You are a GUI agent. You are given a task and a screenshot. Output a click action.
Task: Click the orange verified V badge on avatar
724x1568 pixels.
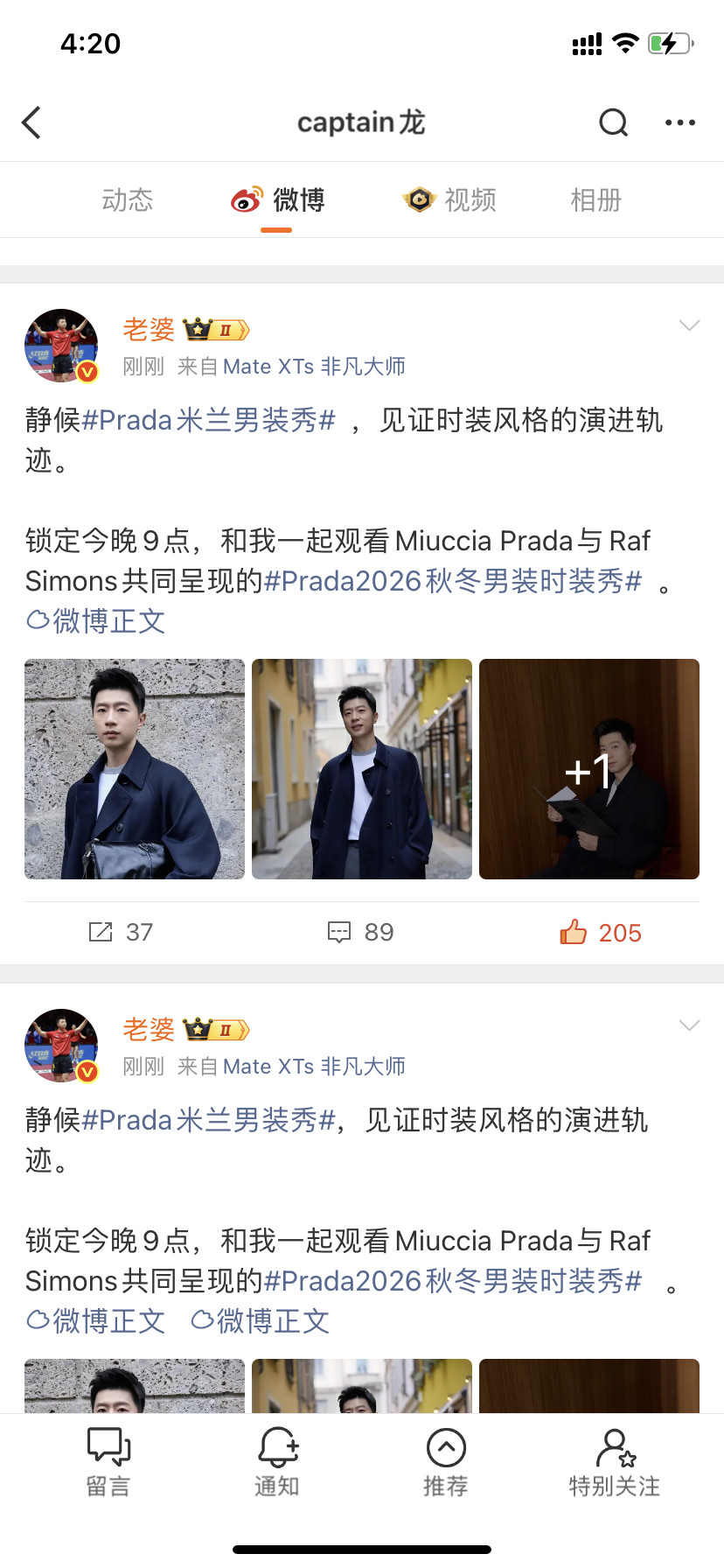85,370
